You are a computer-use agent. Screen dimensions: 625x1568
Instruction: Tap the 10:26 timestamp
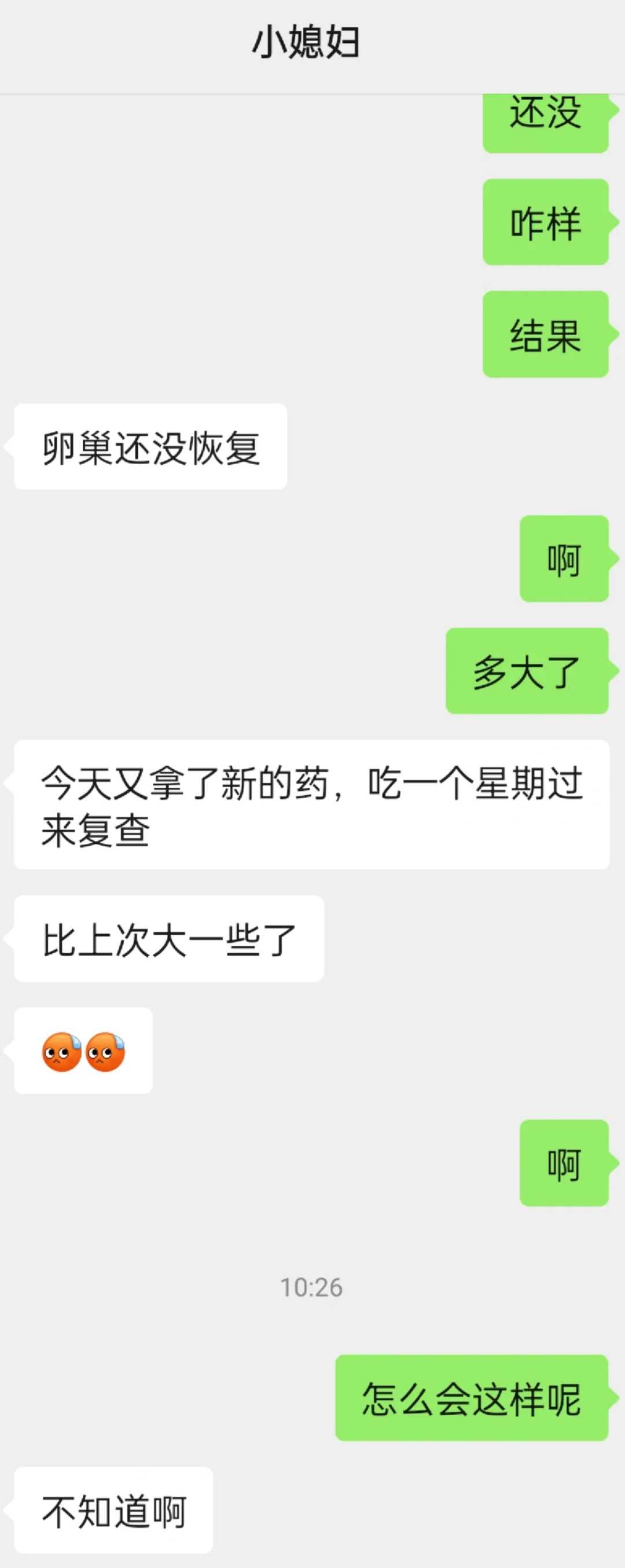[312, 1286]
